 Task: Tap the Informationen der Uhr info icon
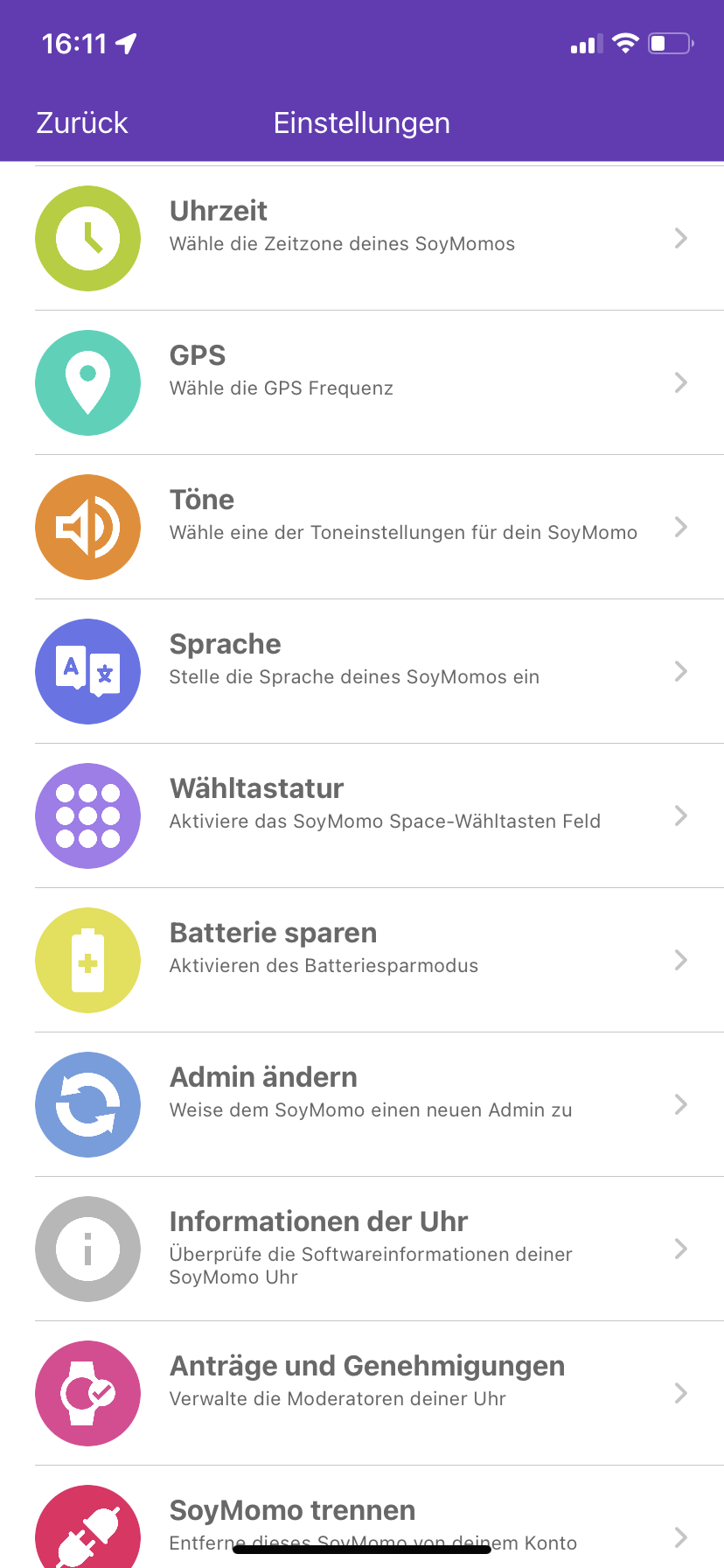(87, 1249)
